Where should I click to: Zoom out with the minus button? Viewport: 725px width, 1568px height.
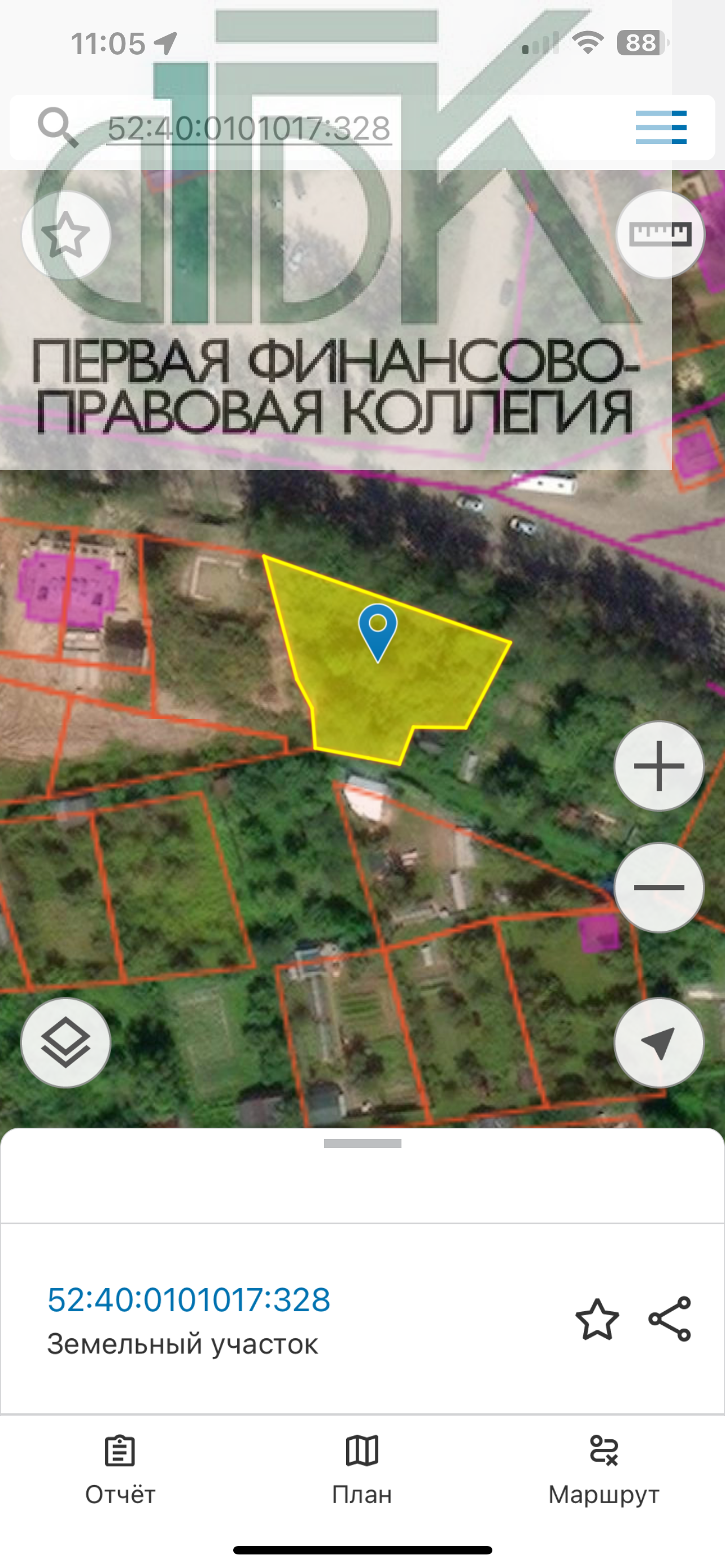click(660, 887)
